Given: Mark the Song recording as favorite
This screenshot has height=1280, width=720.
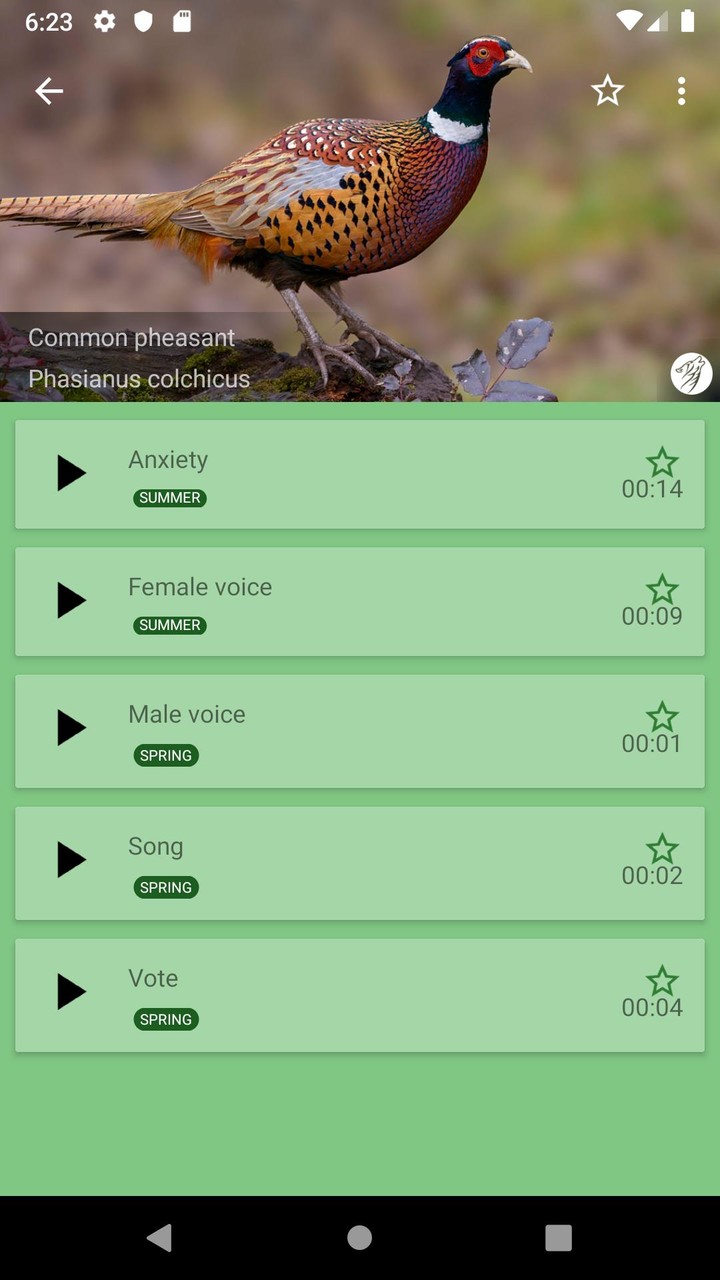Looking at the screenshot, I should [x=662, y=849].
